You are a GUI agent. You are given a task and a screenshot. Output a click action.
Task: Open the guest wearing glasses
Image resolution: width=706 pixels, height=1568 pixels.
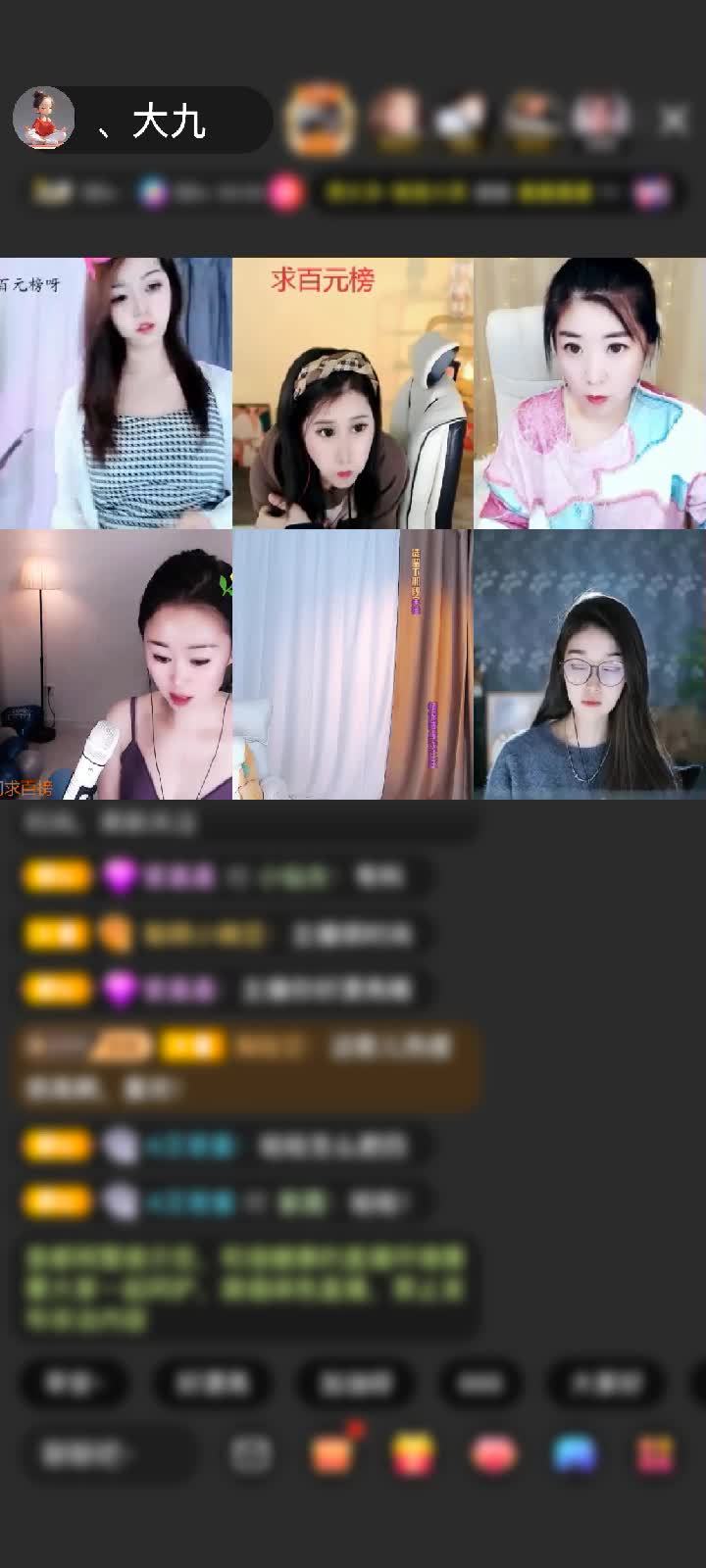[589, 664]
